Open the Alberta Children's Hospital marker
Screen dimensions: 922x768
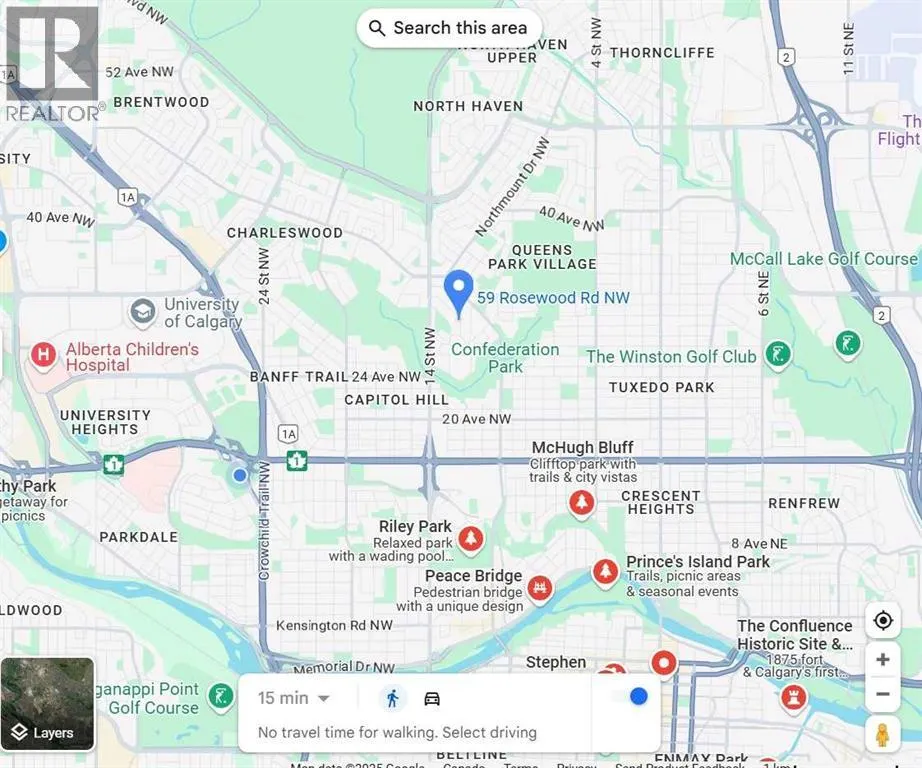pos(43,354)
